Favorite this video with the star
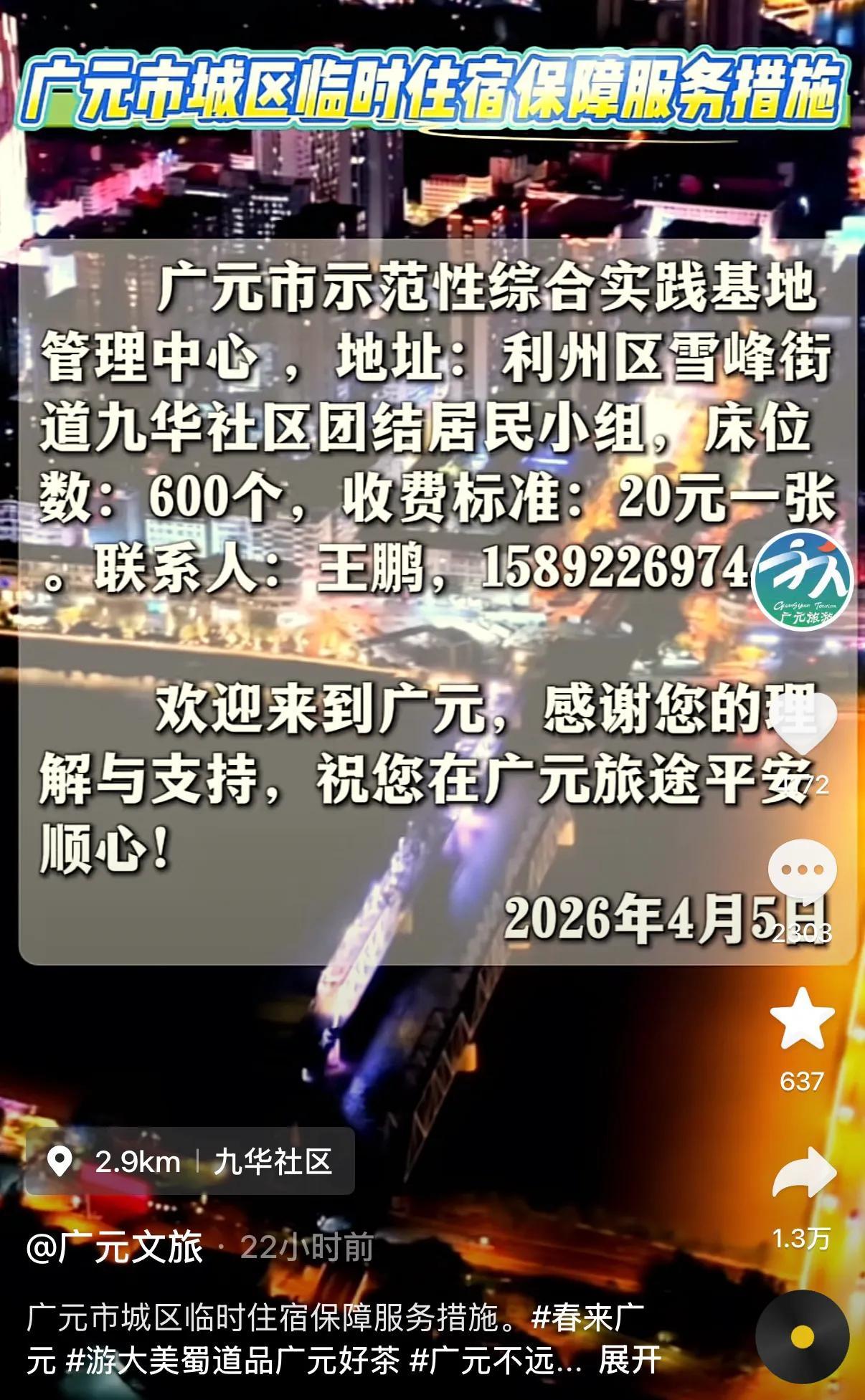Image resolution: width=865 pixels, height=1400 pixels. (802, 1019)
